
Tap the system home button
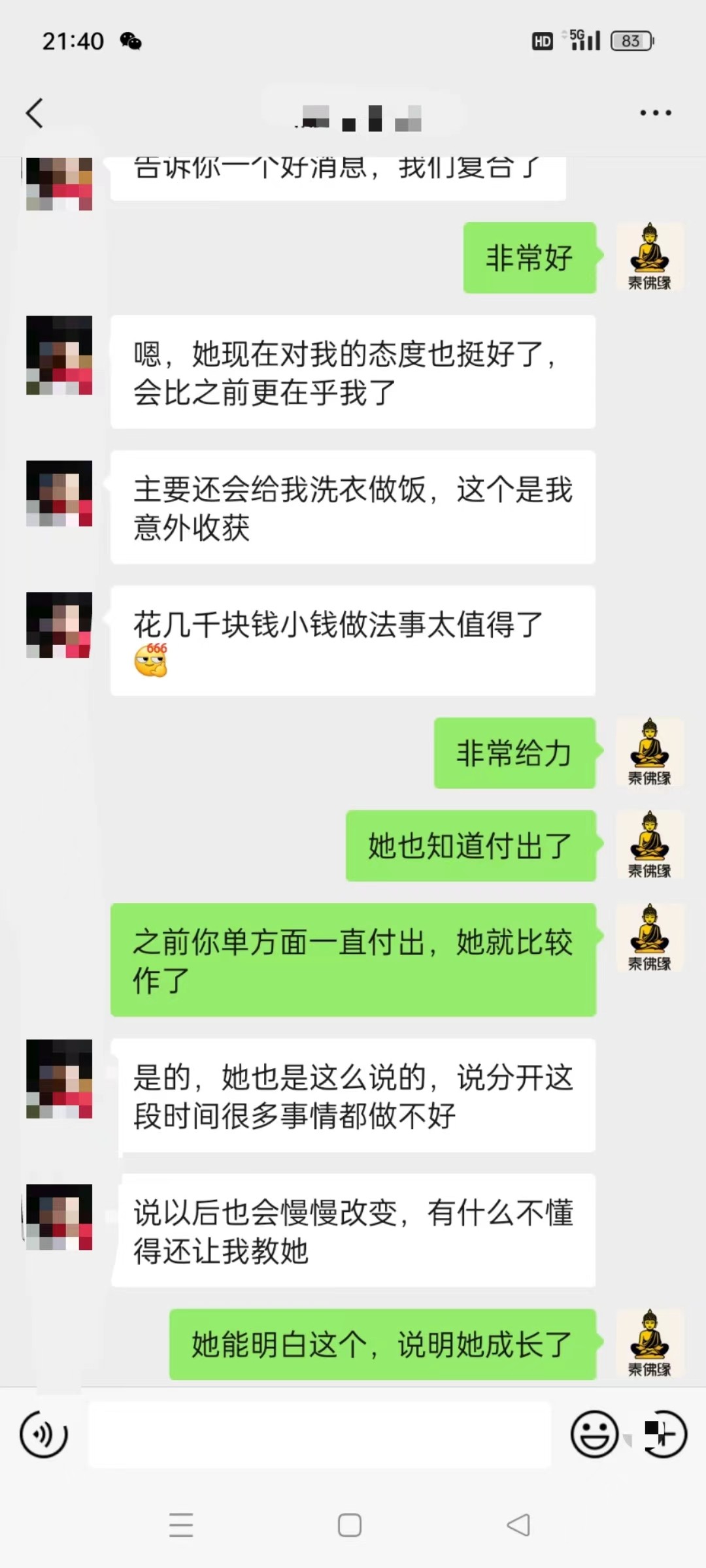(x=350, y=1526)
